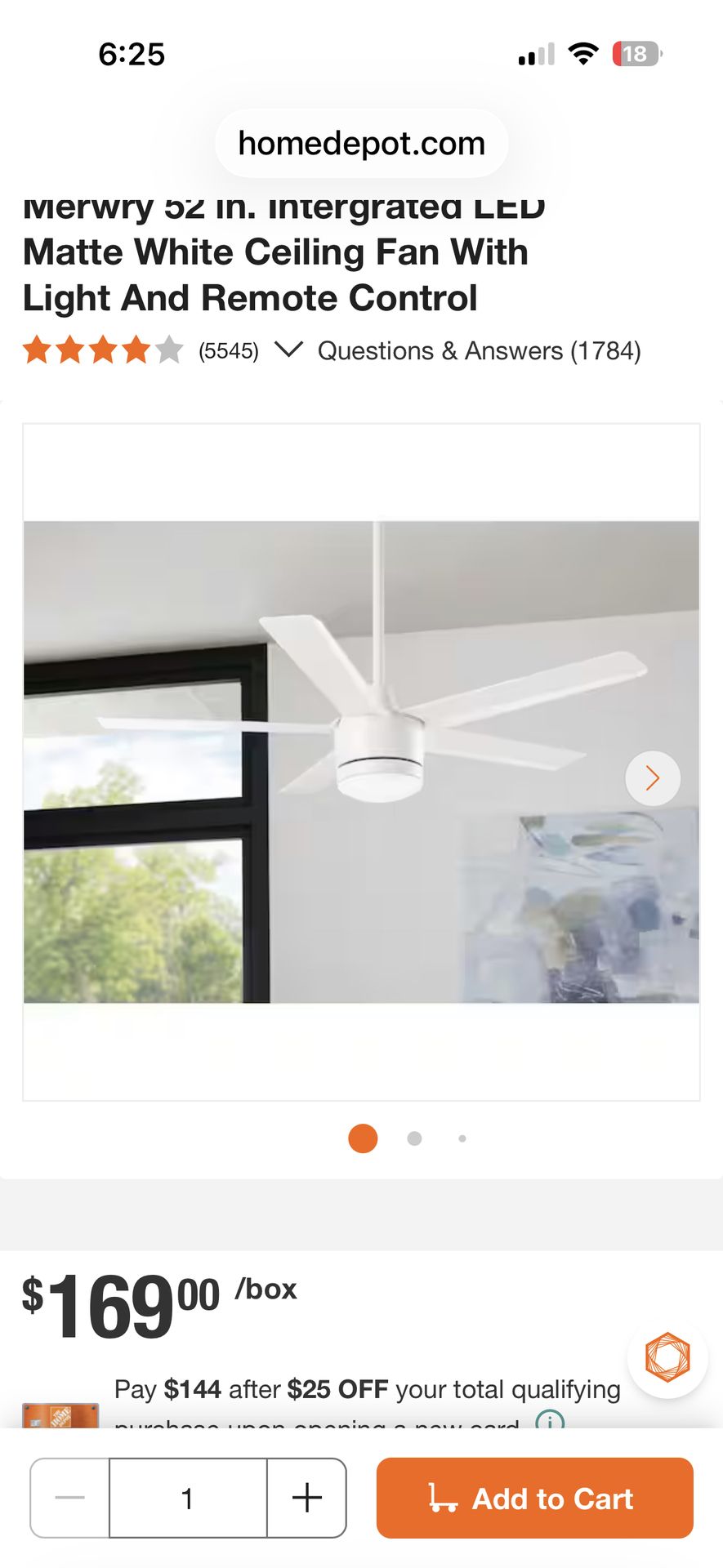The image size is (723, 1568).
Task: Increase quantity with the plus button
Action: point(307,1498)
